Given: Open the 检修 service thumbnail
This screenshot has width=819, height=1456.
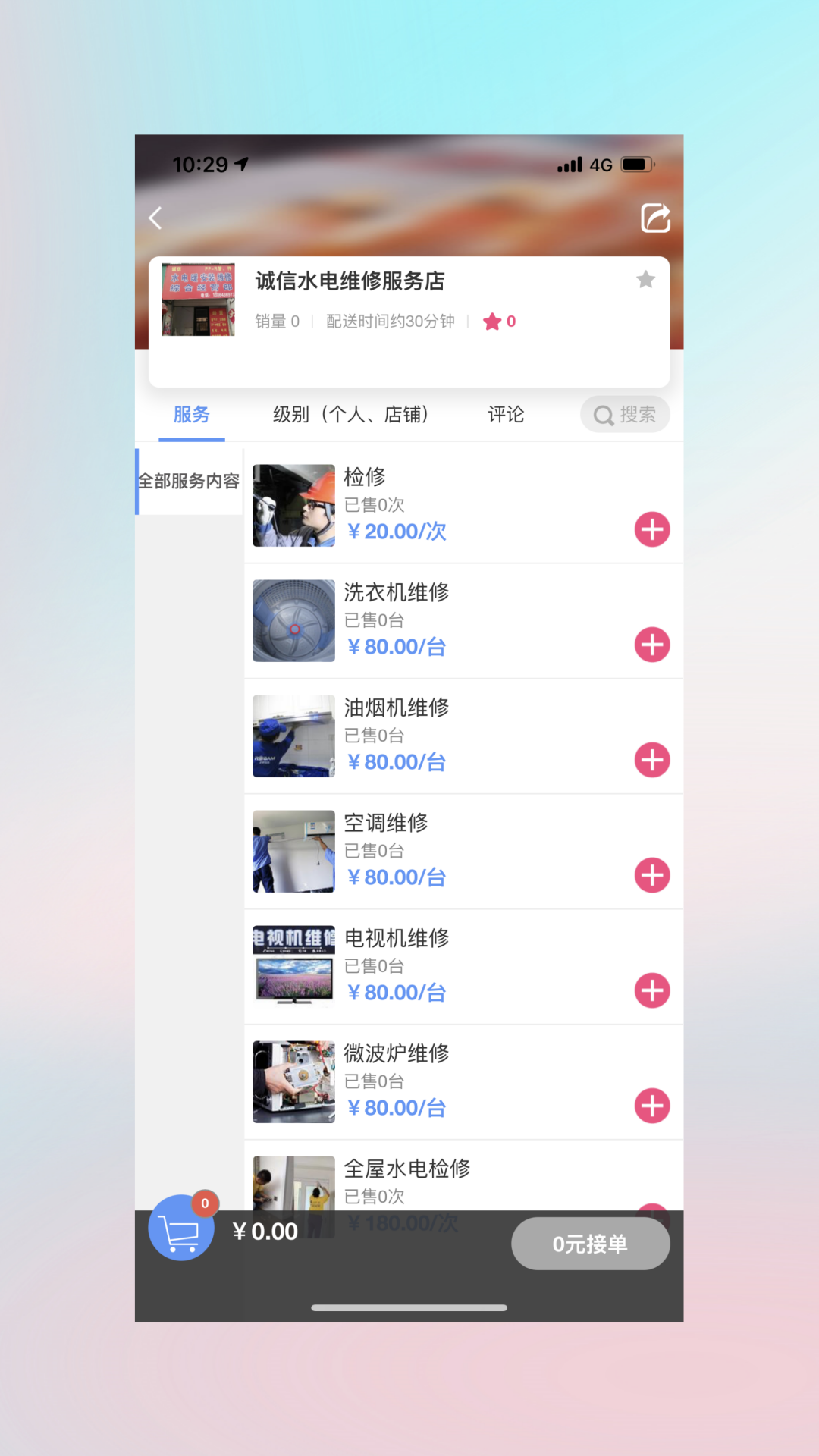Looking at the screenshot, I should pyautogui.click(x=293, y=506).
